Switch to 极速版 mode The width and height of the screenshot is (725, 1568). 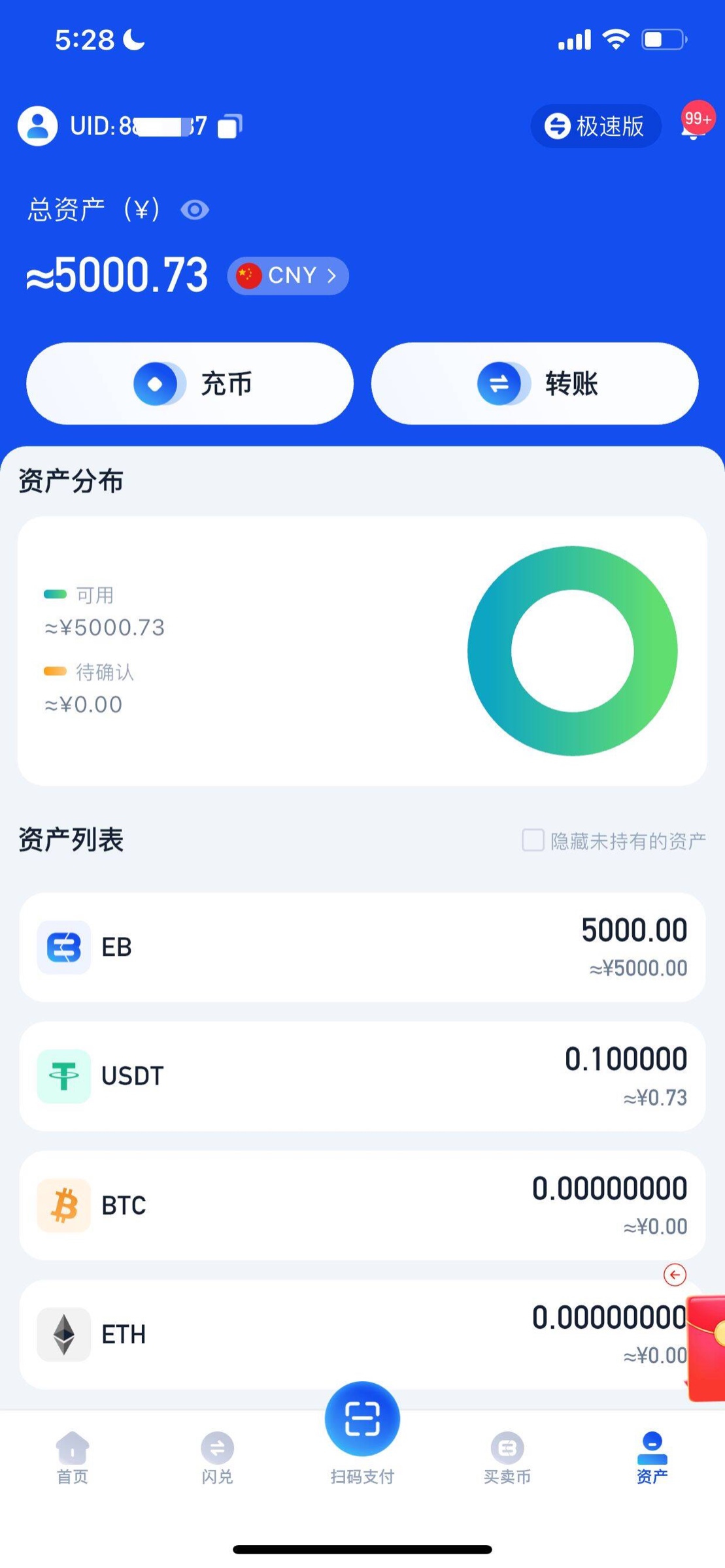coord(595,126)
